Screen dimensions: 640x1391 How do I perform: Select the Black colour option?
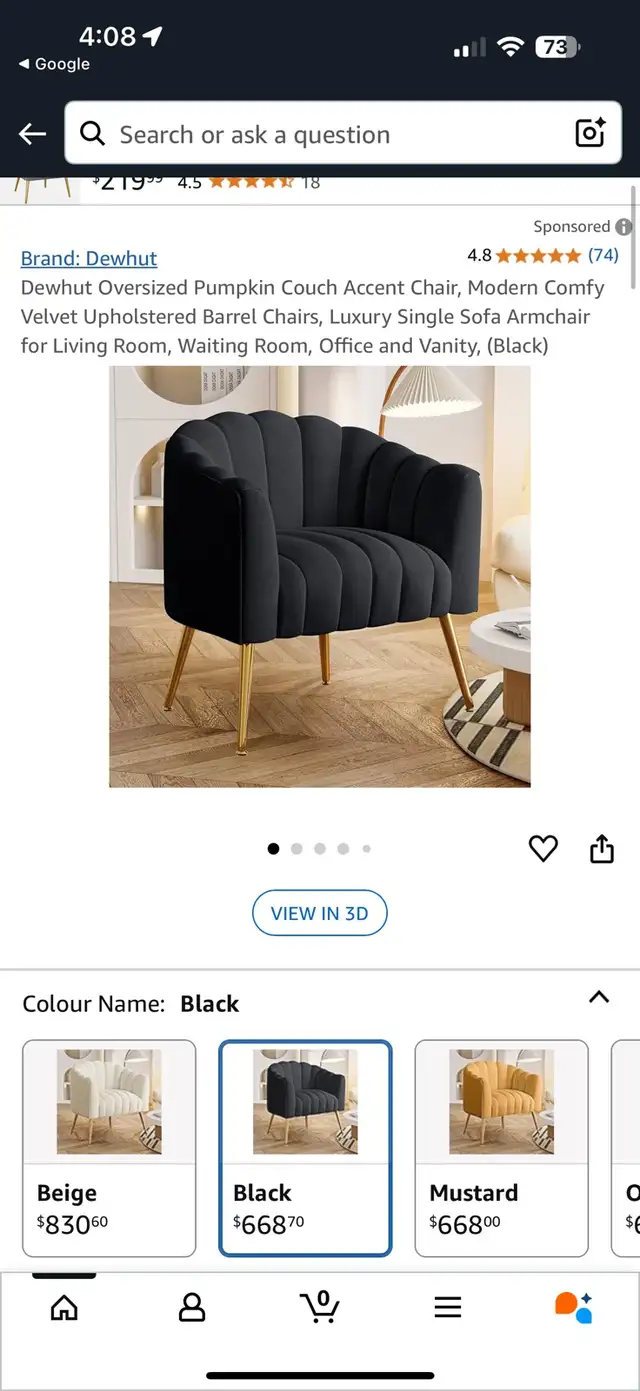click(305, 1148)
